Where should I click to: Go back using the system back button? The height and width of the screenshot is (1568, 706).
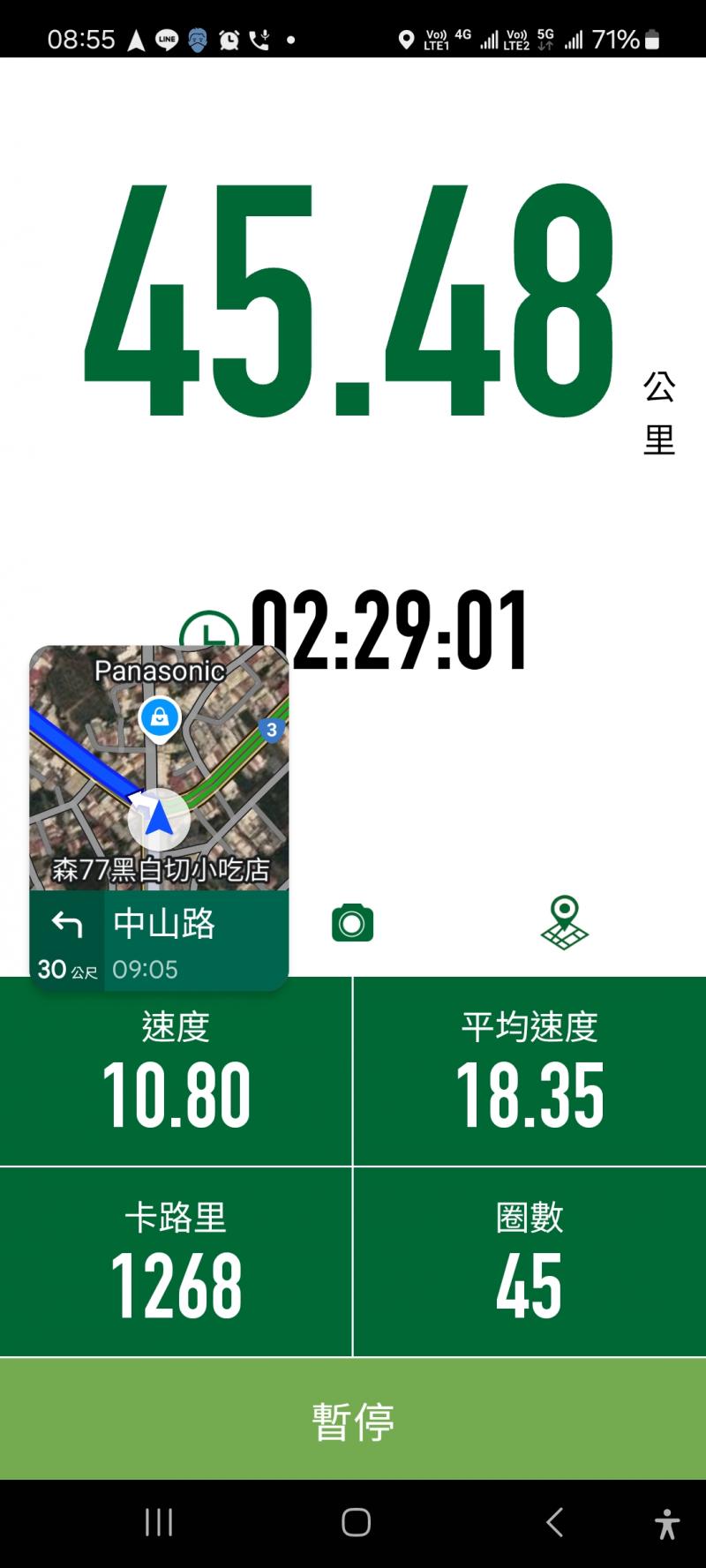(554, 1522)
